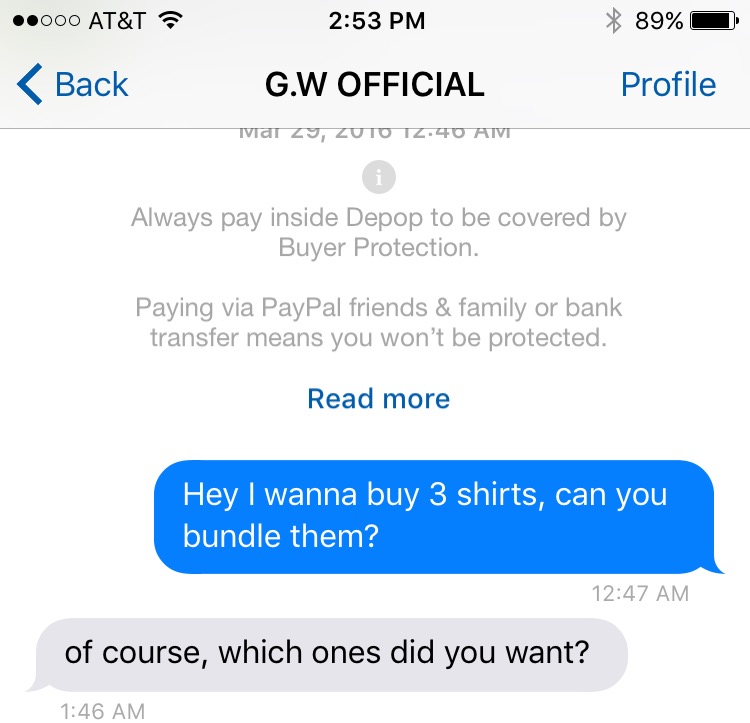Open G.W OFFICIAL's Profile
The image size is (750, 723).
[x=668, y=84]
